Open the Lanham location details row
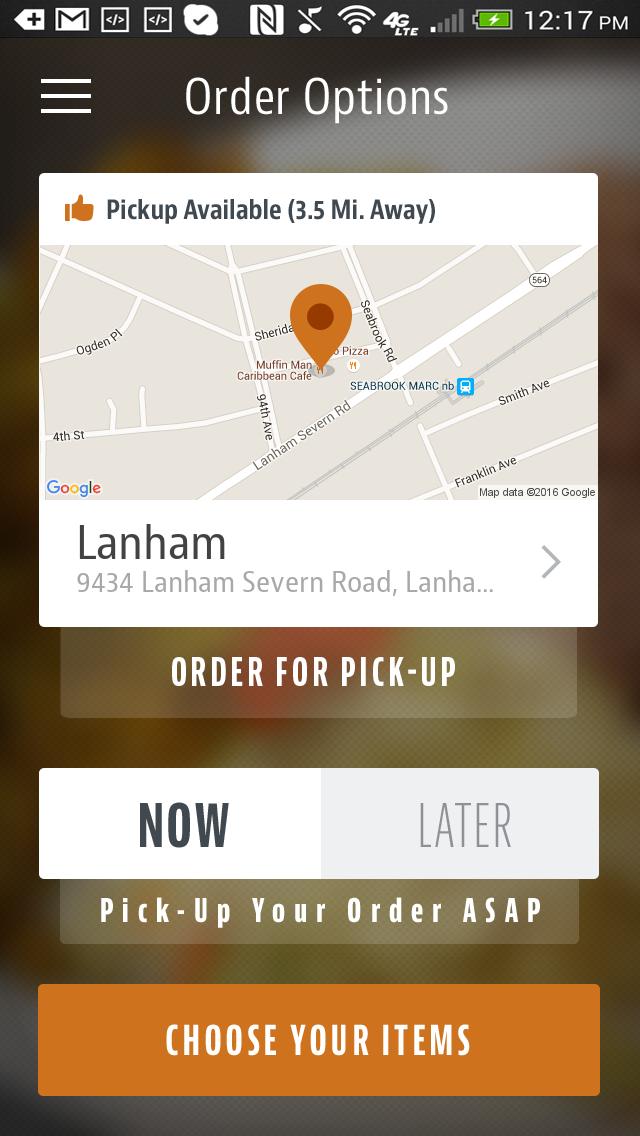This screenshot has width=640, height=1136. click(318, 562)
